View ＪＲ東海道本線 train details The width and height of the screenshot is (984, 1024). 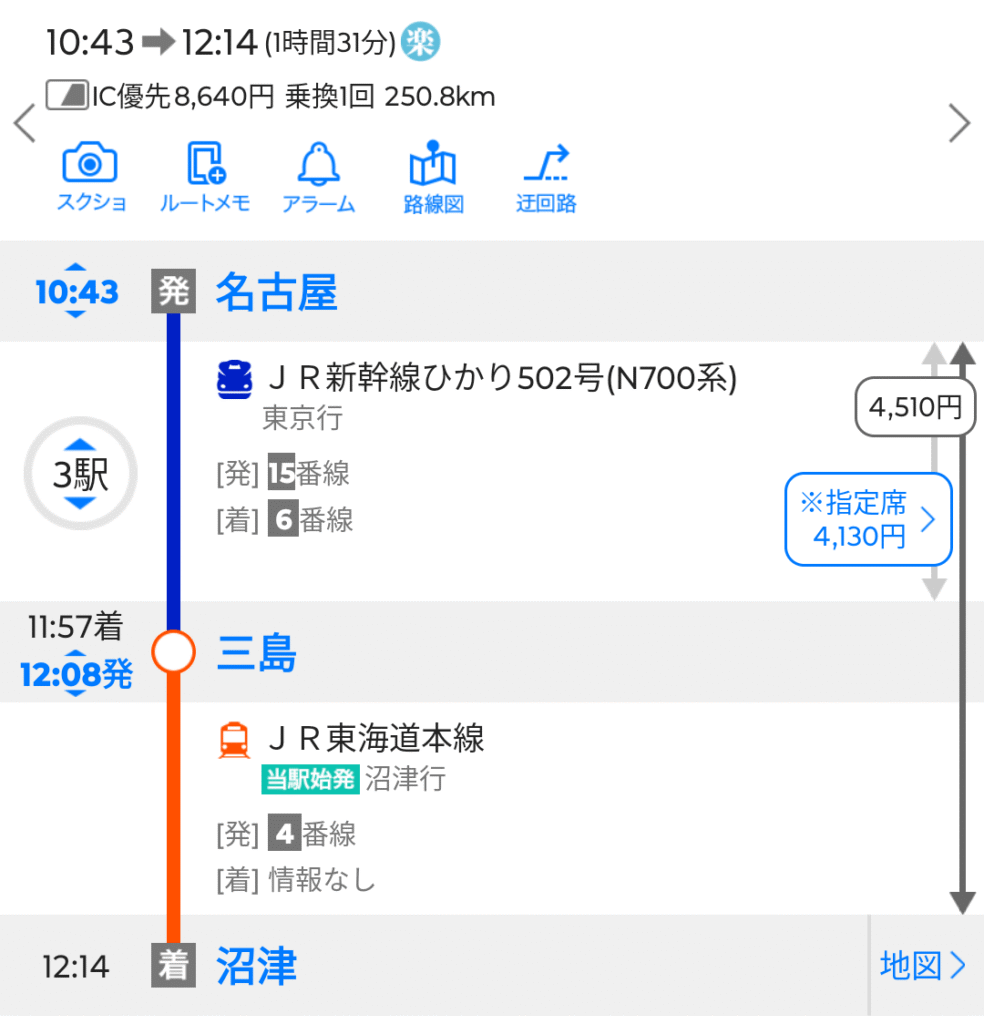(x=377, y=739)
